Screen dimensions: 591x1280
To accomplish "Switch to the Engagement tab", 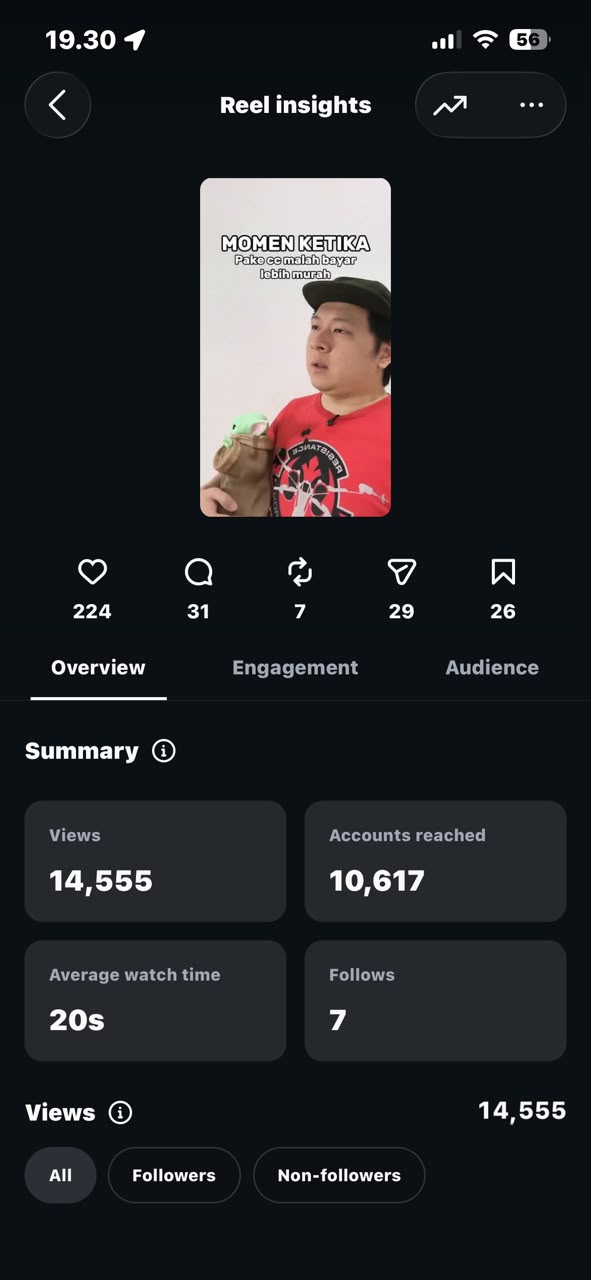I will pos(295,667).
